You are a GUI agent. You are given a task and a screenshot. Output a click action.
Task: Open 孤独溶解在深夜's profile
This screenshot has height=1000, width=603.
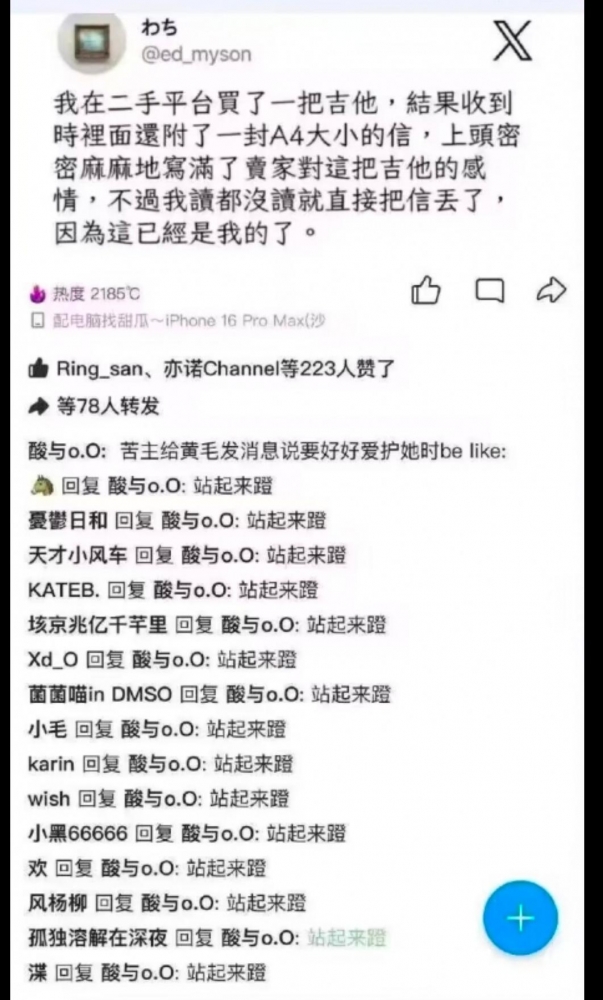(x=98, y=938)
